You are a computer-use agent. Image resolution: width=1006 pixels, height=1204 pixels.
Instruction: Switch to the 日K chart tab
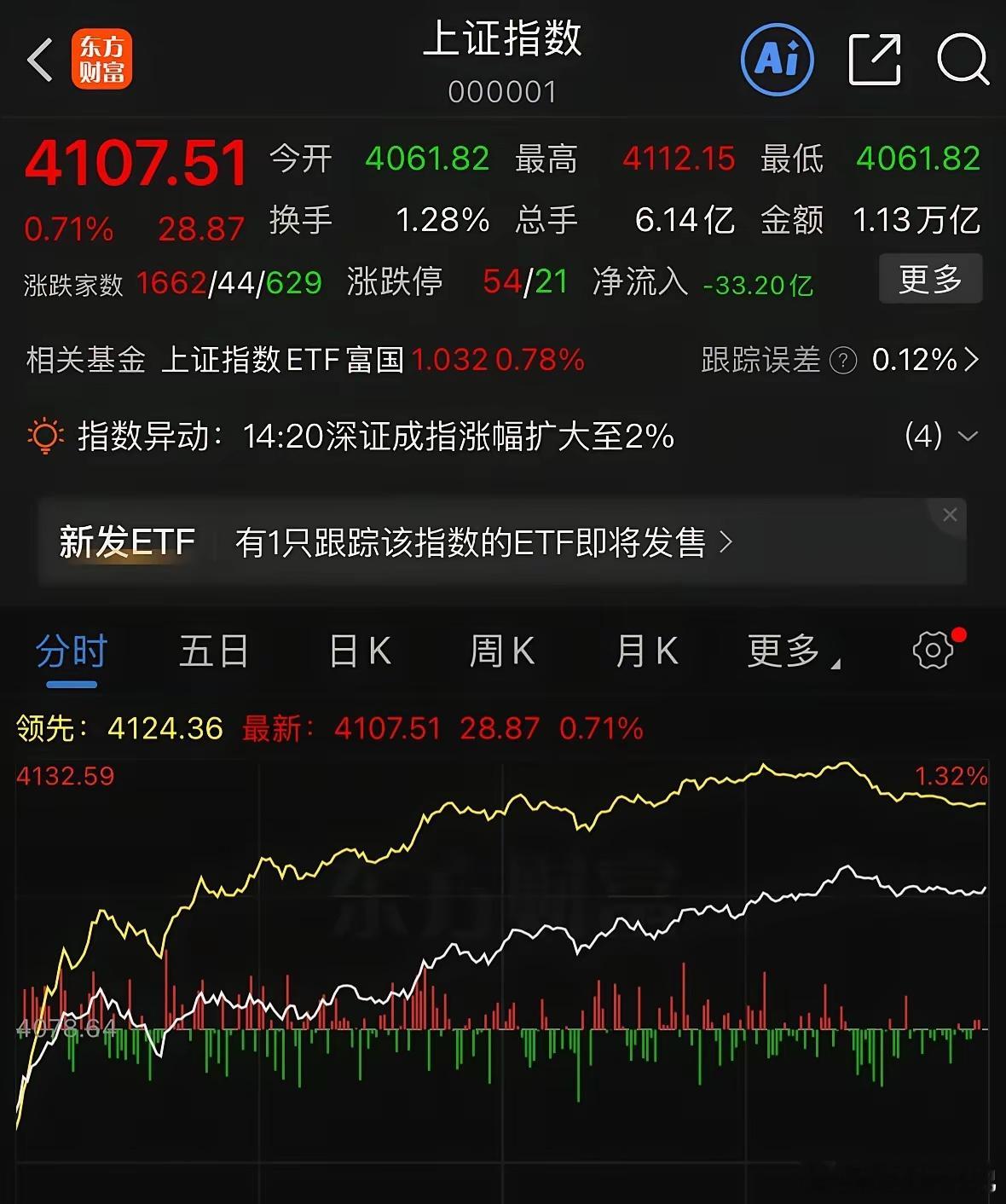(359, 650)
